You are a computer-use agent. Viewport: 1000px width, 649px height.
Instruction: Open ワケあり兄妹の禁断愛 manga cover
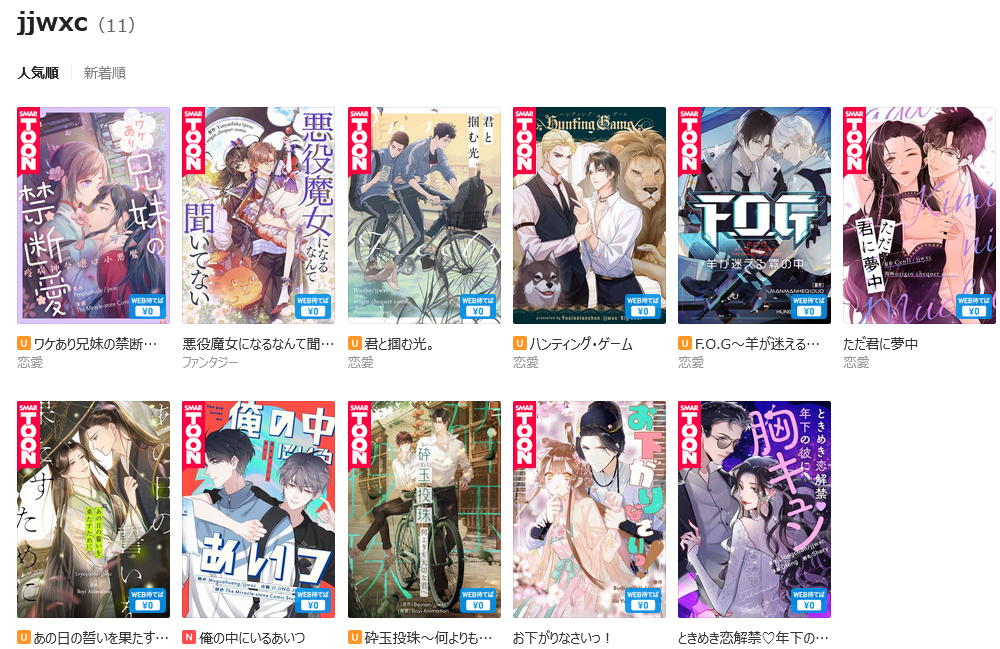pyautogui.click(x=94, y=215)
